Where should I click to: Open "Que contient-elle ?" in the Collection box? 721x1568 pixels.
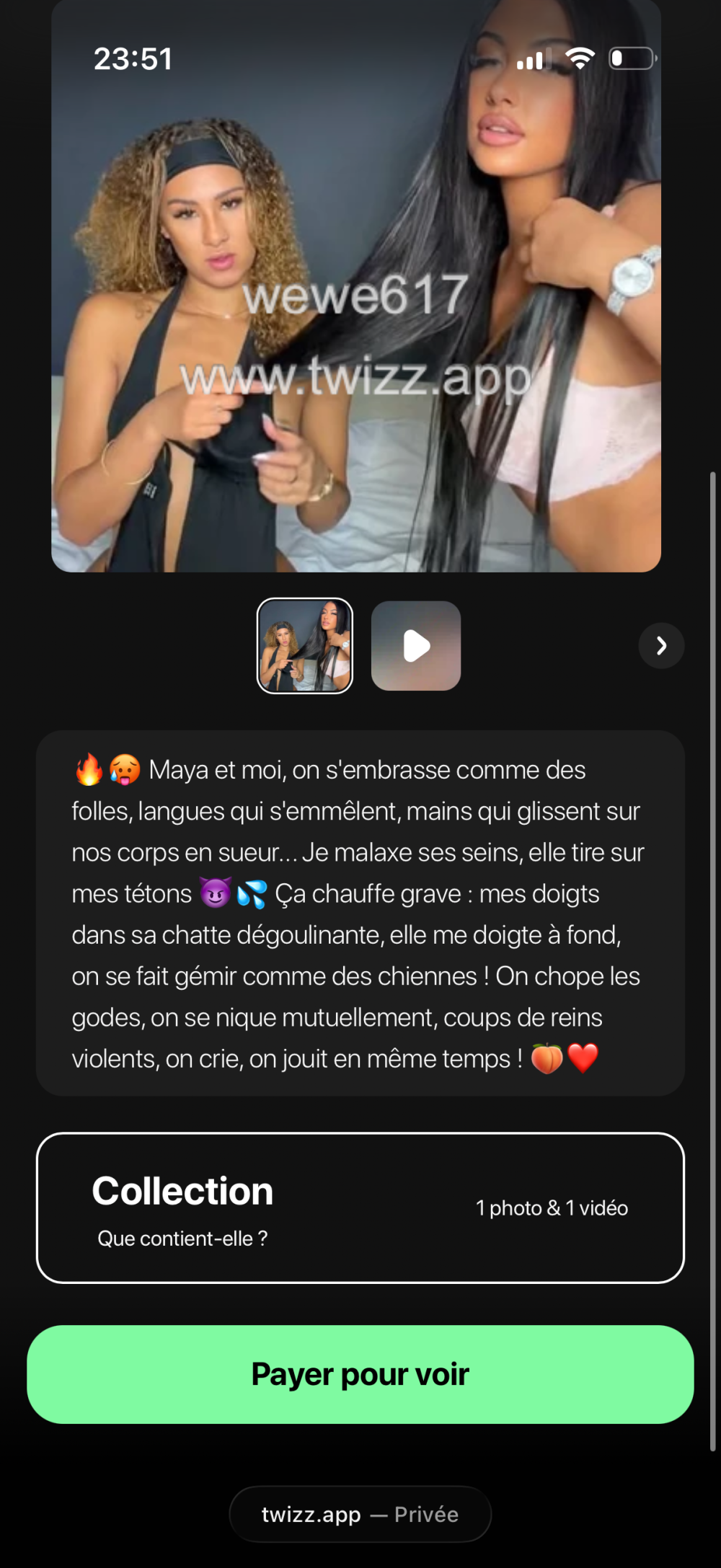click(x=182, y=1239)
